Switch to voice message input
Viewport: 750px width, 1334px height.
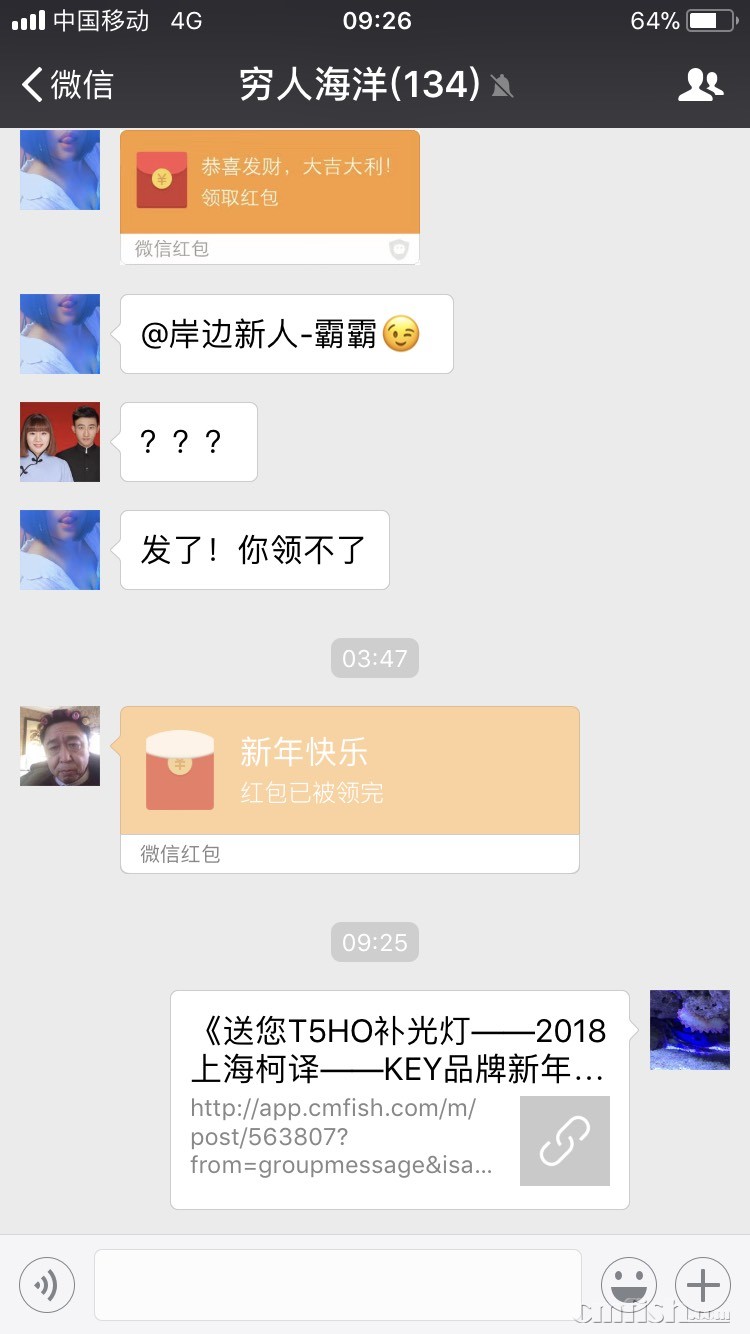(47, 1284)
